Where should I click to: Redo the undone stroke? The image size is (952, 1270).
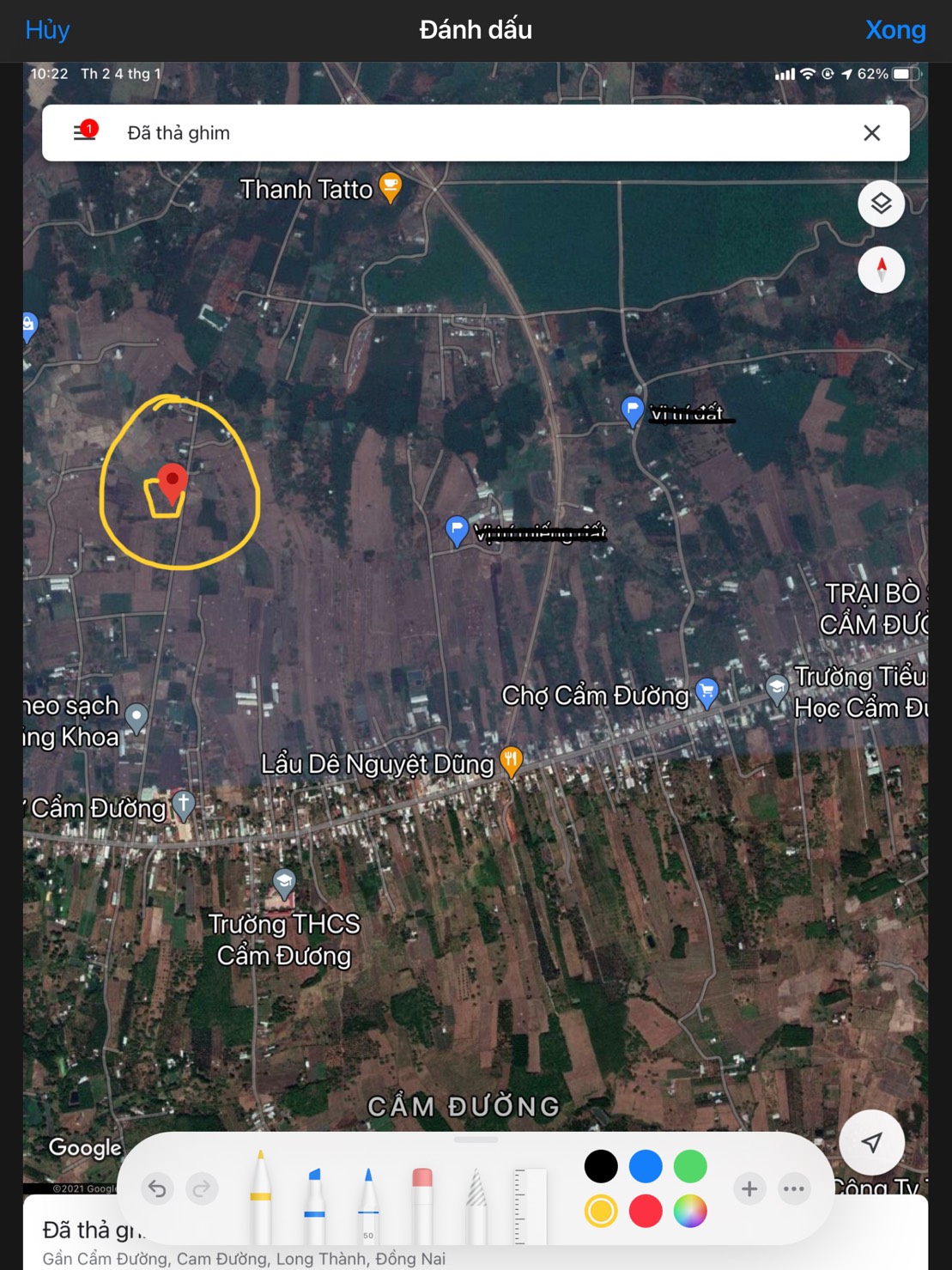point(202,1188)
